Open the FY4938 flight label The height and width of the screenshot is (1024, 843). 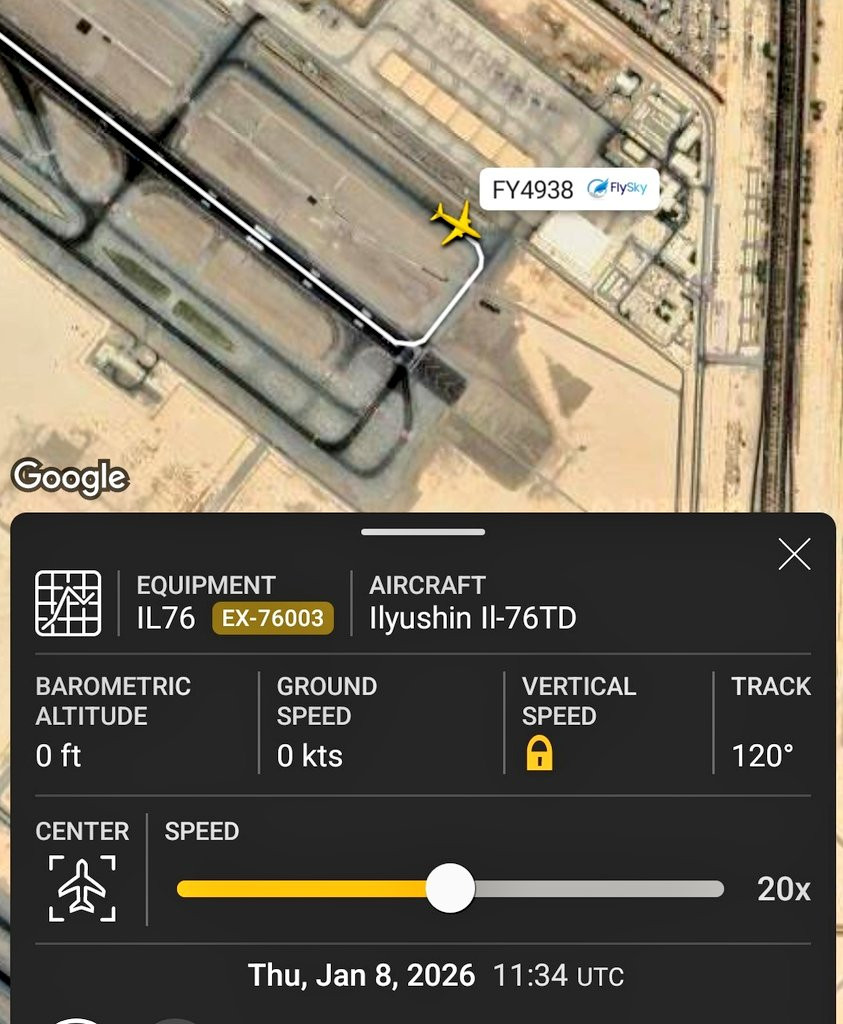coord(569,189)
